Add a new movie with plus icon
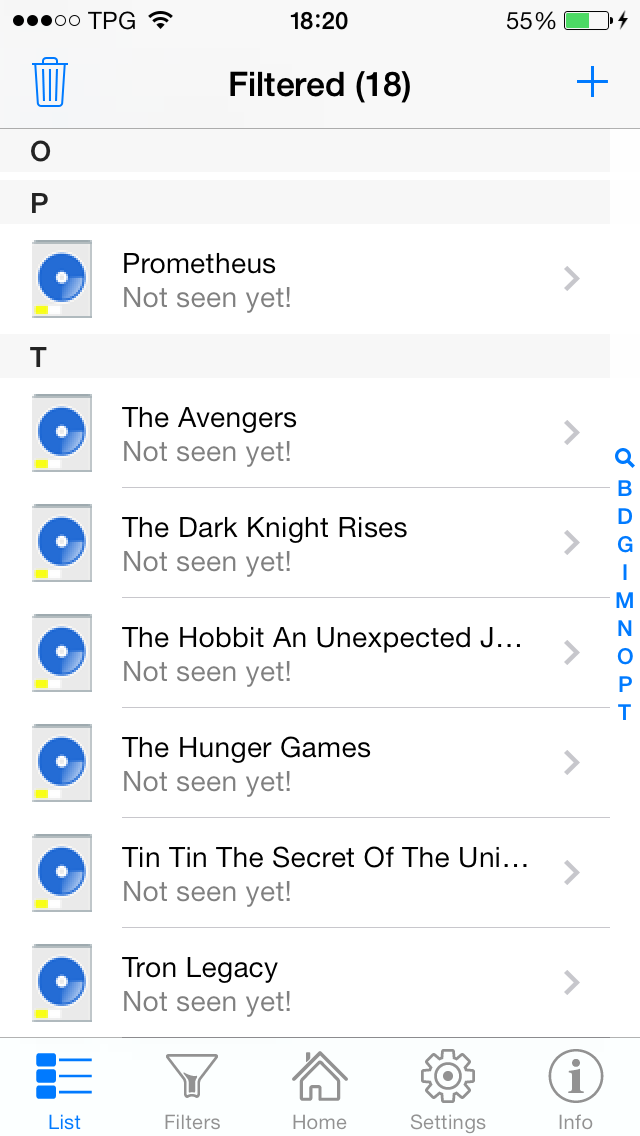 pos(592,83)
